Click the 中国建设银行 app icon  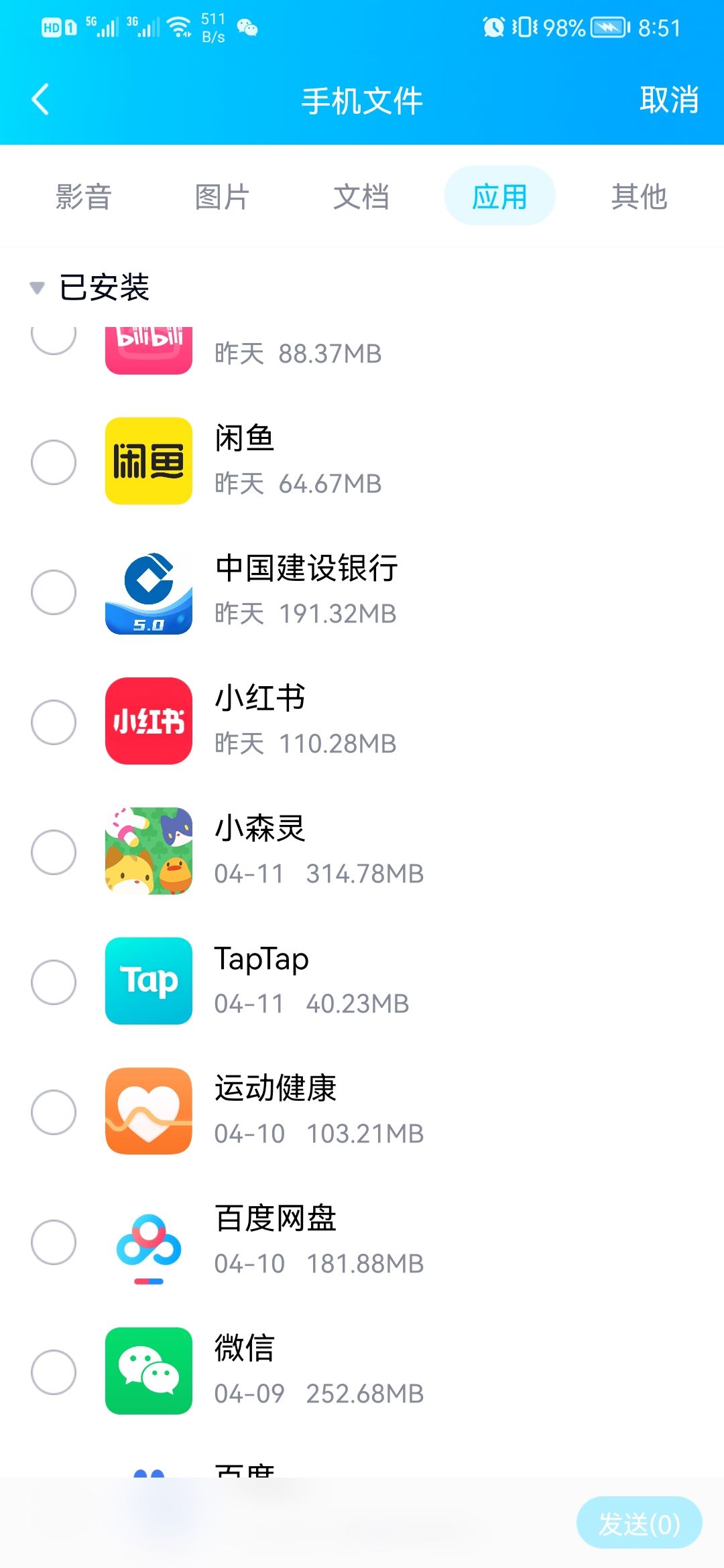(147, 591)
